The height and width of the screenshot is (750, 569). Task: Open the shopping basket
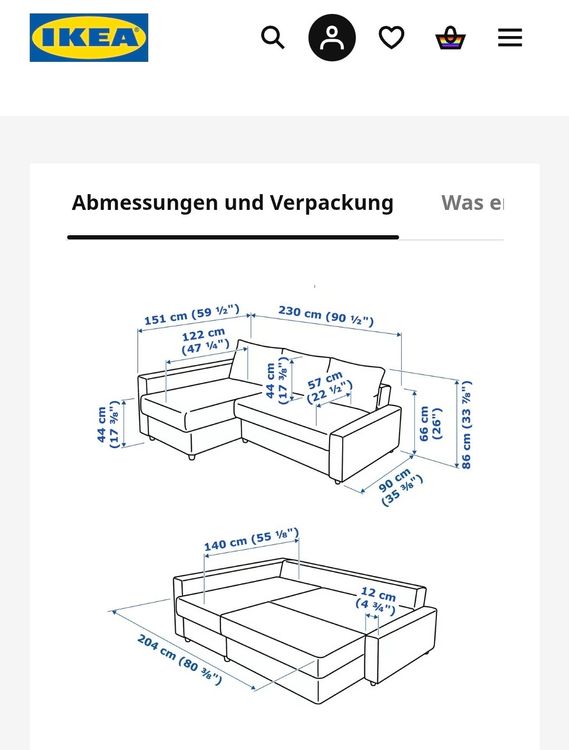click(450, 38)
